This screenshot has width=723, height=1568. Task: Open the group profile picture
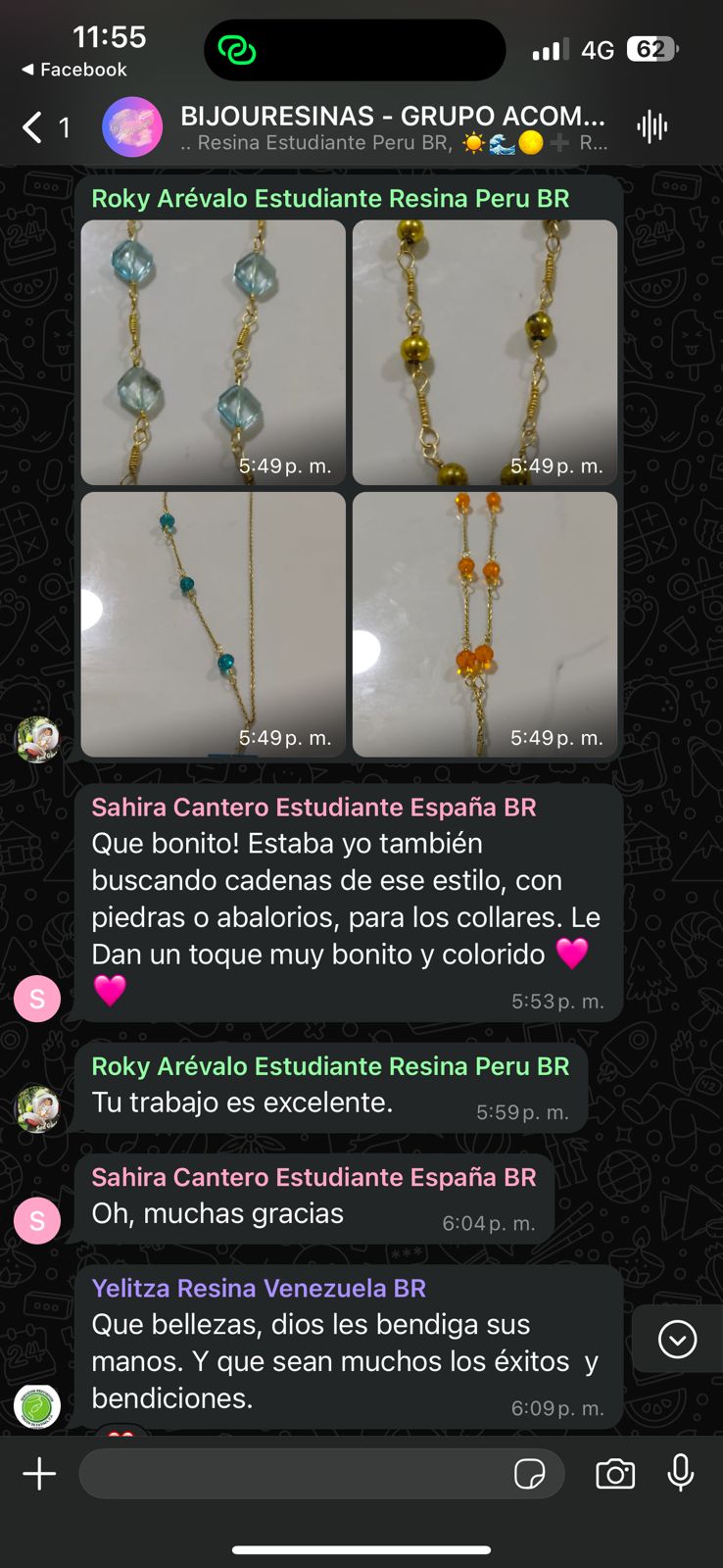coord(132,127)
